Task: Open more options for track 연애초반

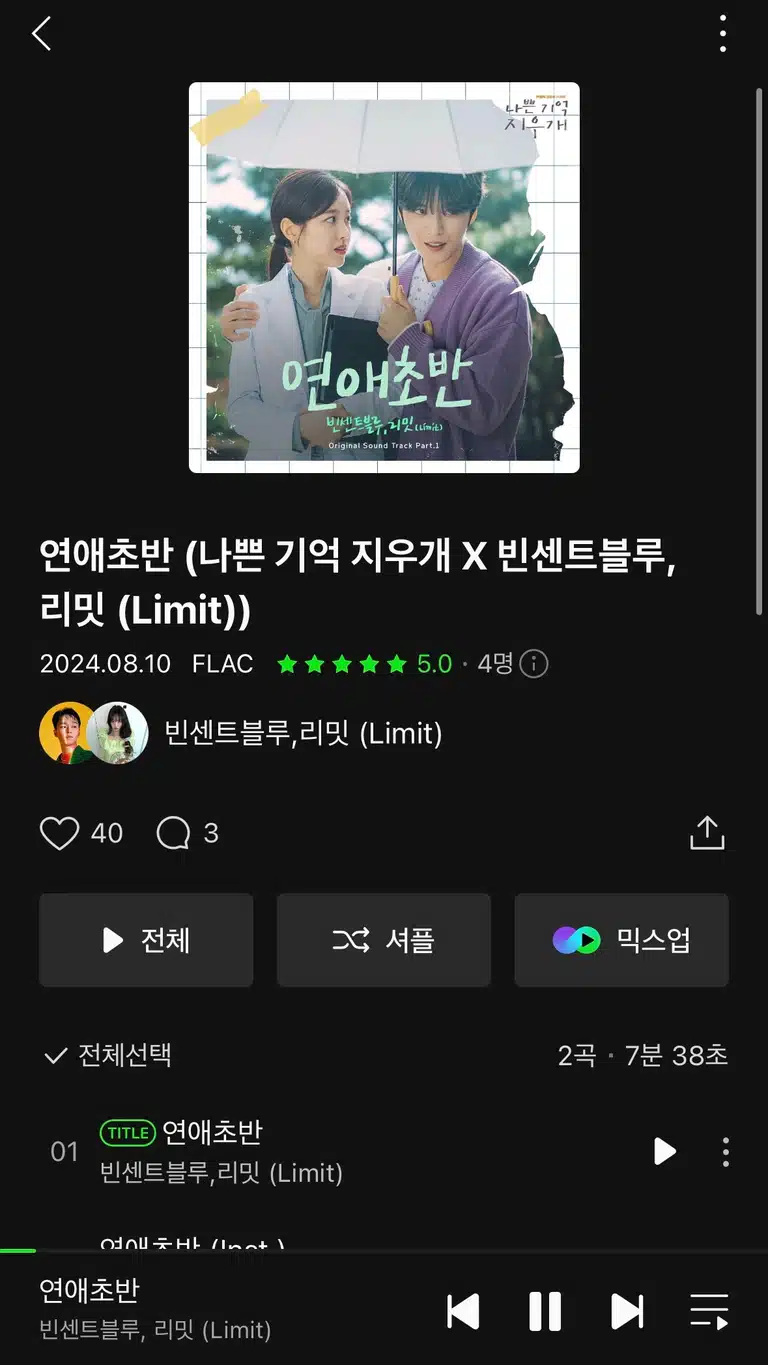Action: tap(726, 1151)
